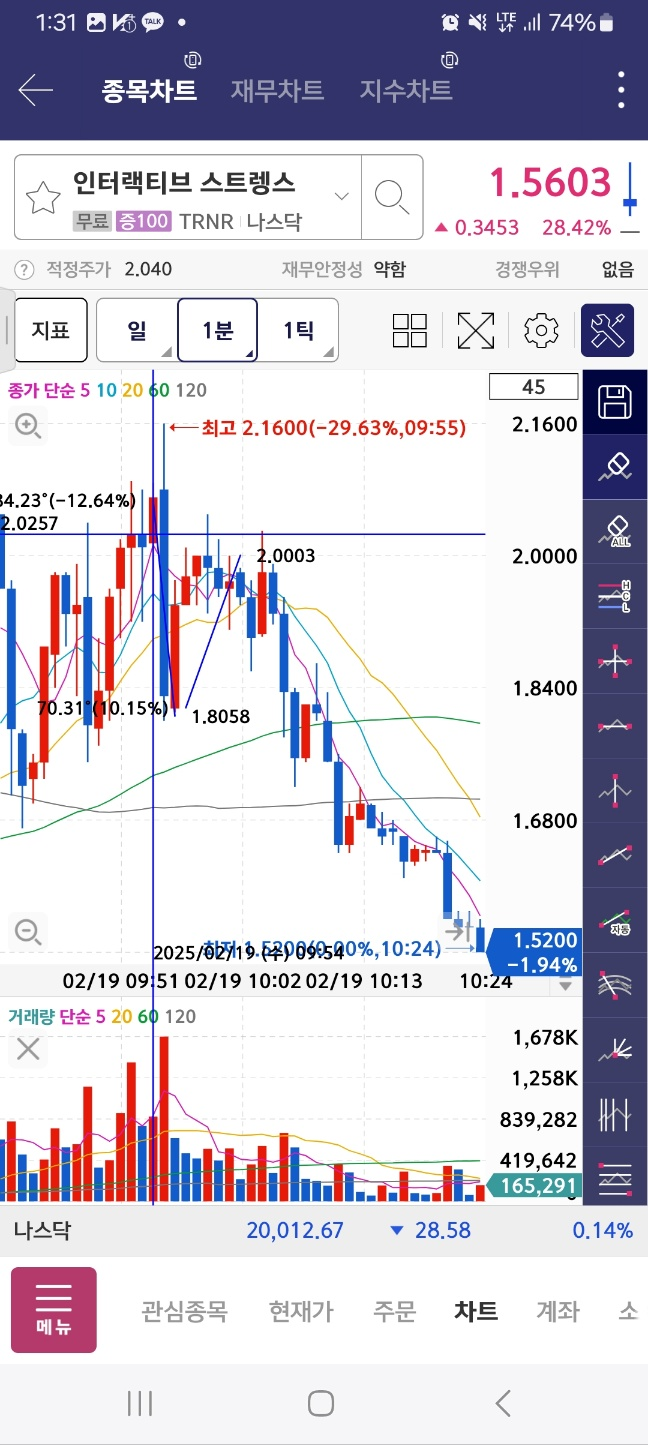Toggle the drawing tools panel
This screenshot has width=648, height=1445.
click(x=608, y=330)
